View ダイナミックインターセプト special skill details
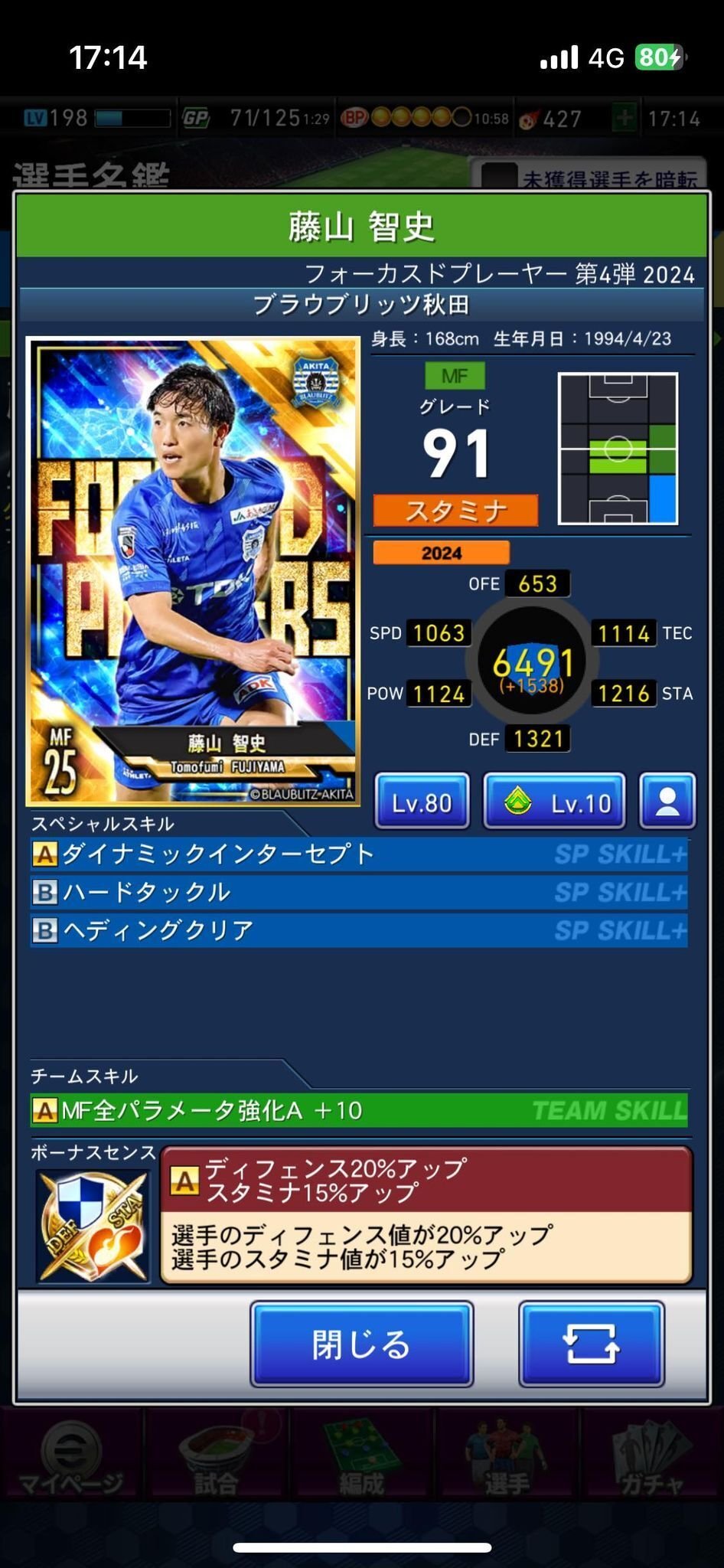The width and height of the screenshot is (724, 1568). 358,854
